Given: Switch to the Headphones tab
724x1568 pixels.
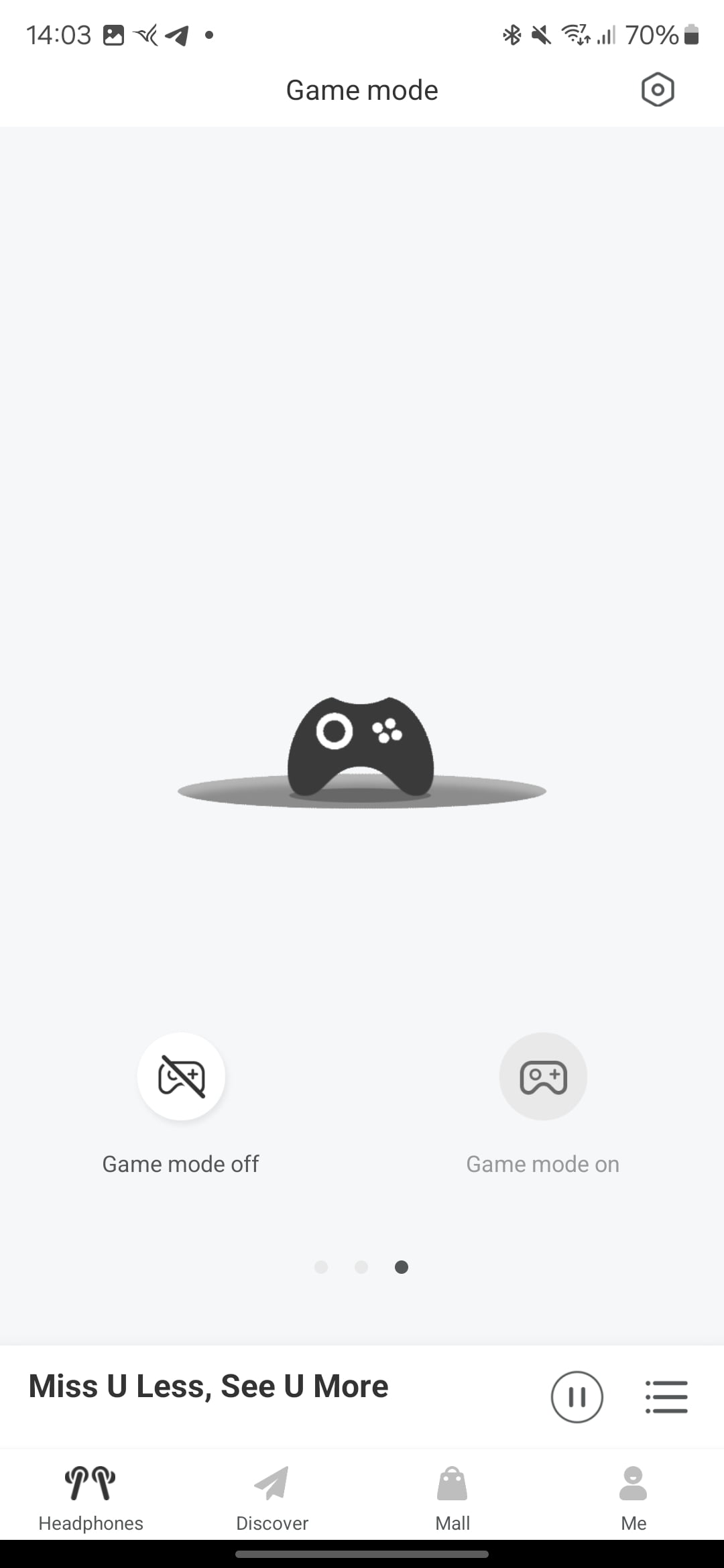Looking at the screenshot, I should 90,1493.
